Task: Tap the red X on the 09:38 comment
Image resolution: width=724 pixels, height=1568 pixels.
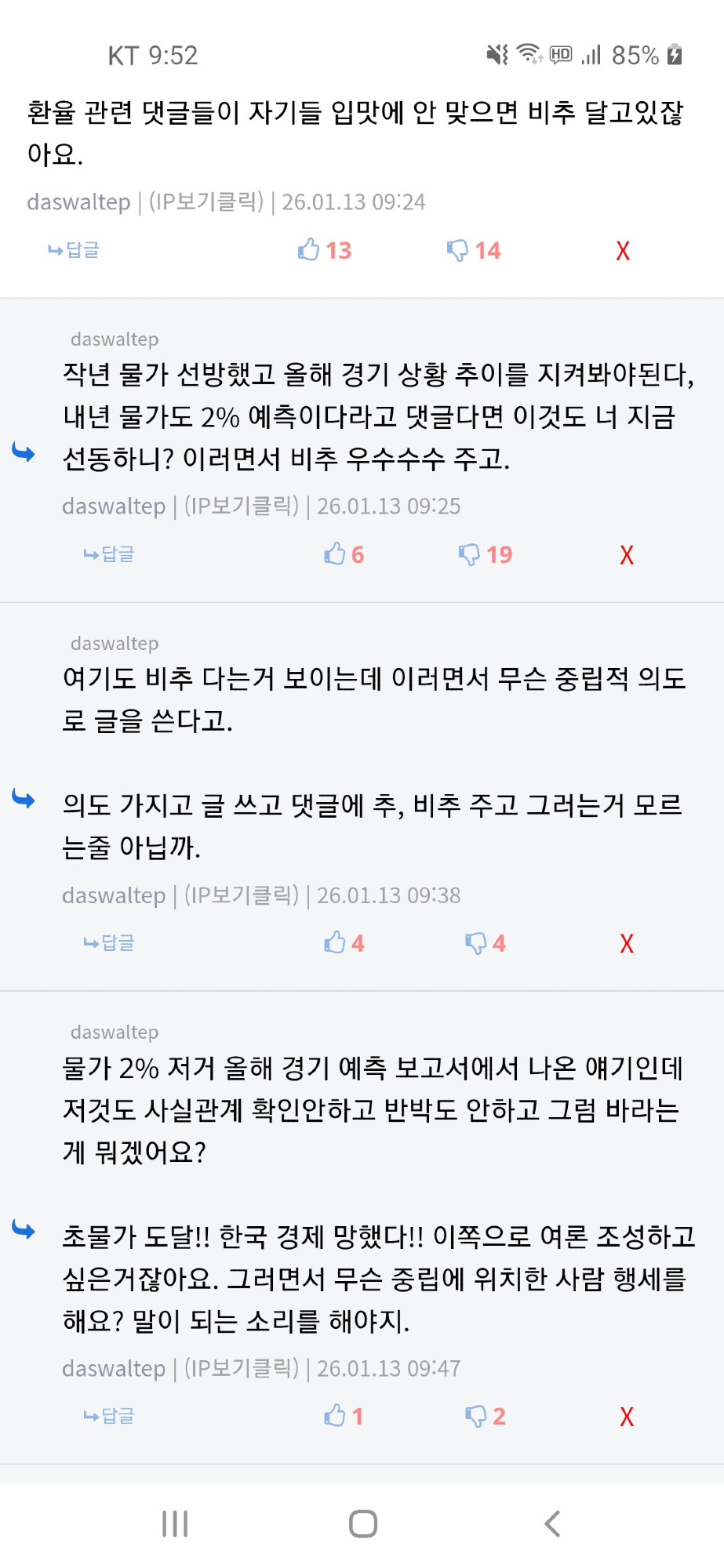Action: point(626,943)
